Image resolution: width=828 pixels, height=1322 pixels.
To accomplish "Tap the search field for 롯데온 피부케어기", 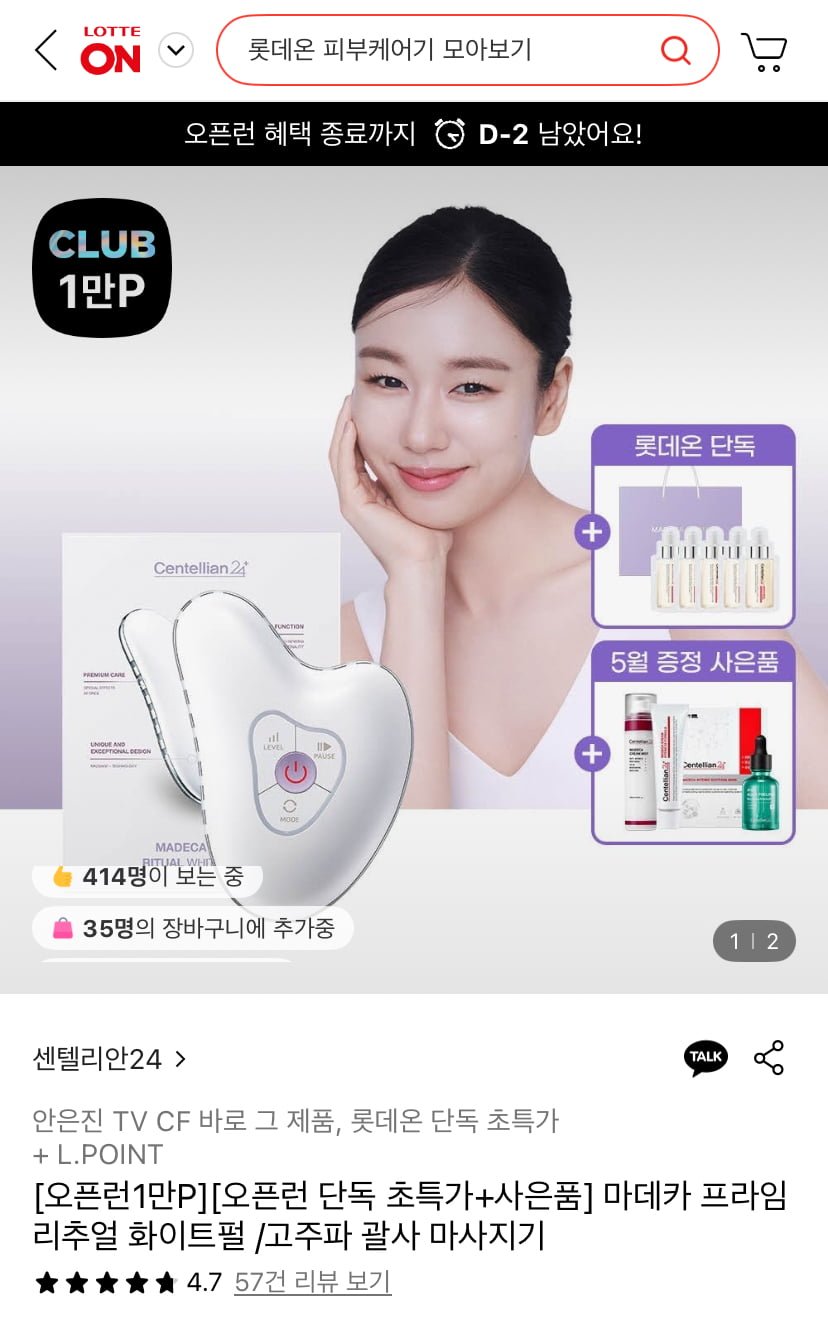I will click(x=440, y=50).
